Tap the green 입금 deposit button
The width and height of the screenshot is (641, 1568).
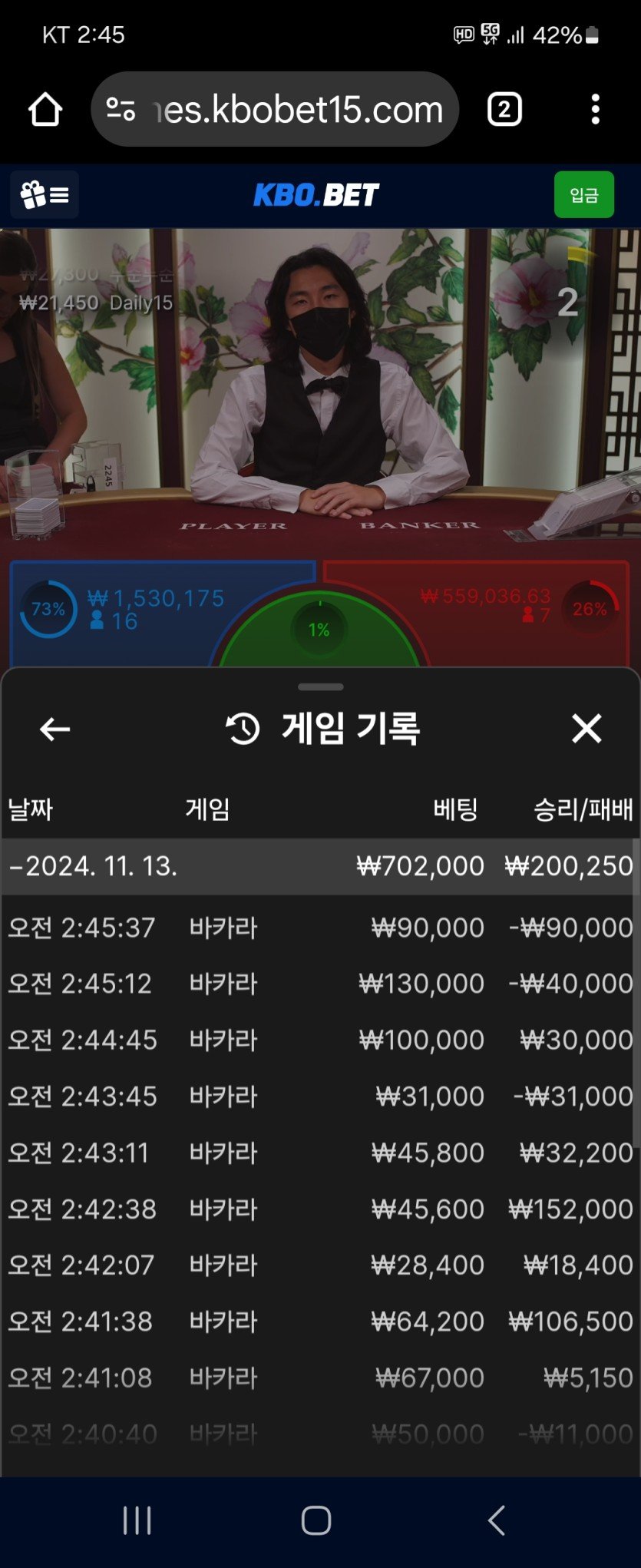[x=583, y=195]
